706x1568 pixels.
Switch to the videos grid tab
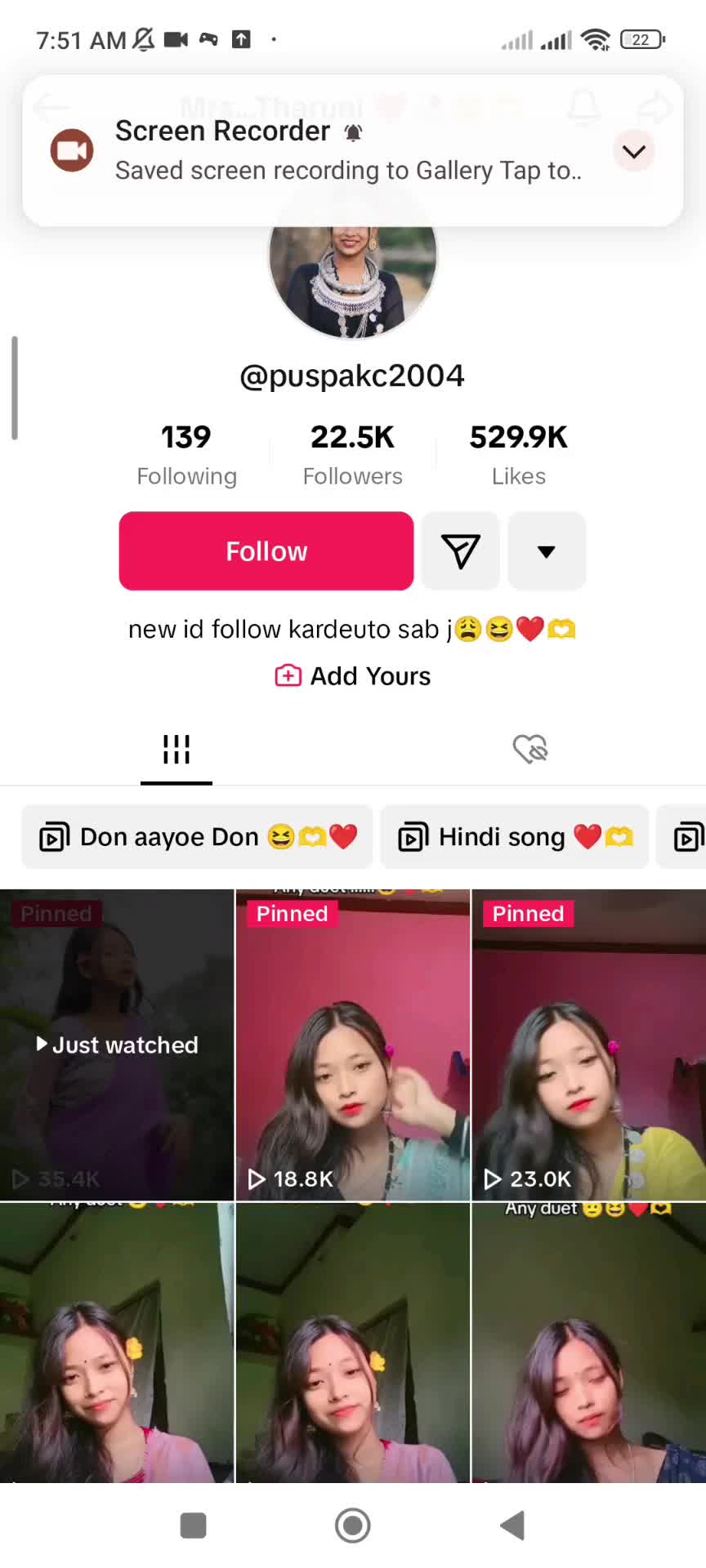[x=176, y=749]
